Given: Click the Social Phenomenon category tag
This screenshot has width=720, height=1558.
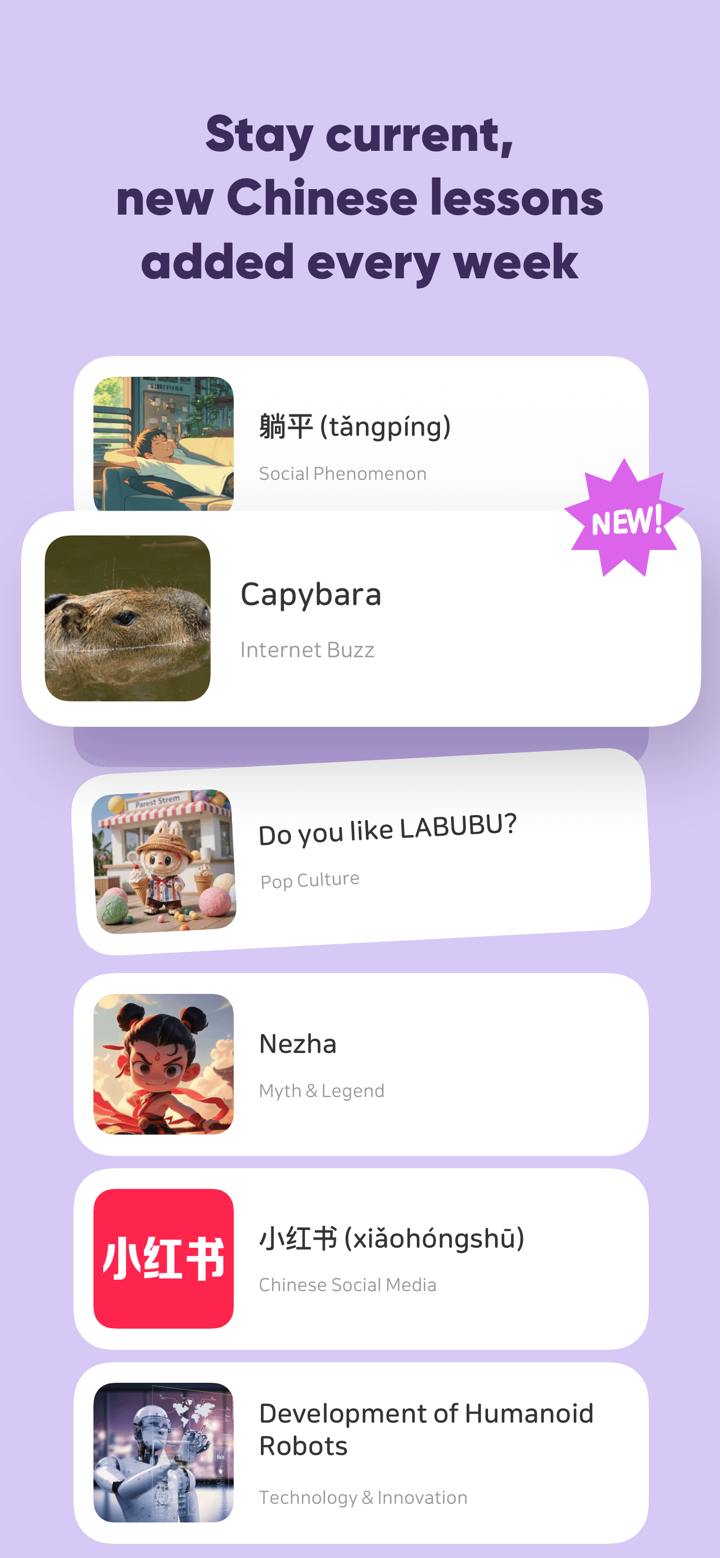Looking at the screenshot, I should pos(342,473).
